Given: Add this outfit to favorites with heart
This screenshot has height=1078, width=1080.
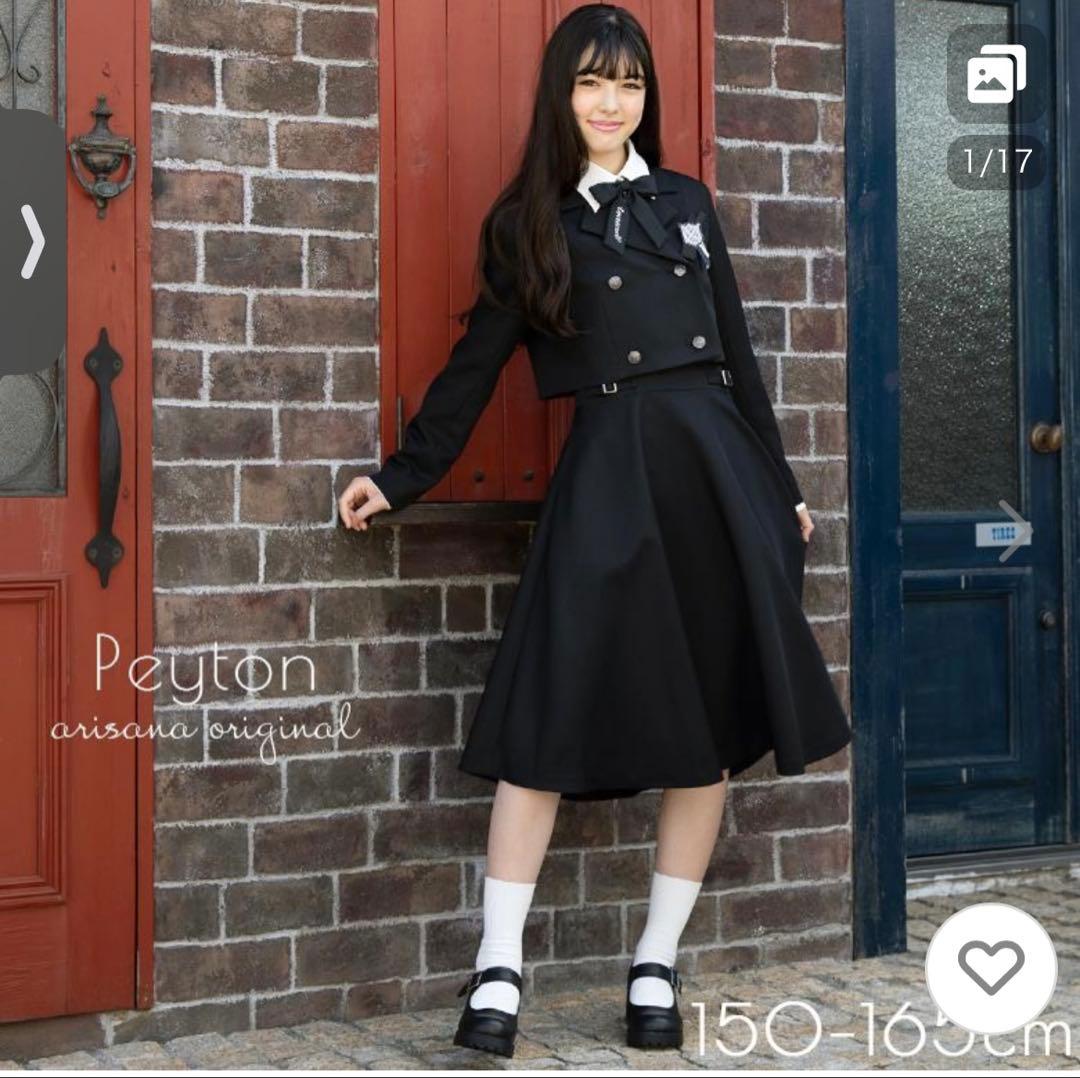Looking at the screenshot, I should tap(990, 967).
